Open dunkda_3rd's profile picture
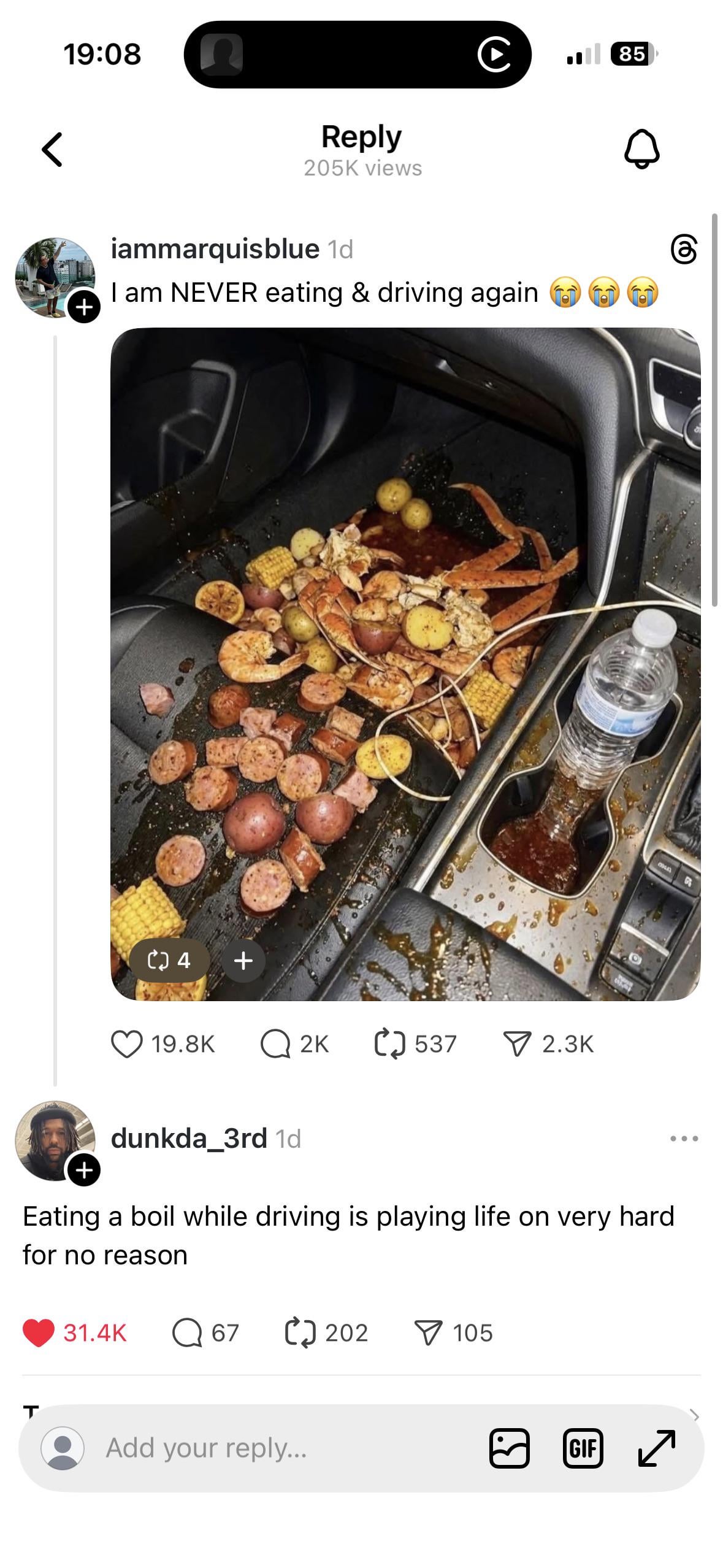The width and height of the screenshot is (723, 1568). pyautogui.click(x=55, y=1140)
